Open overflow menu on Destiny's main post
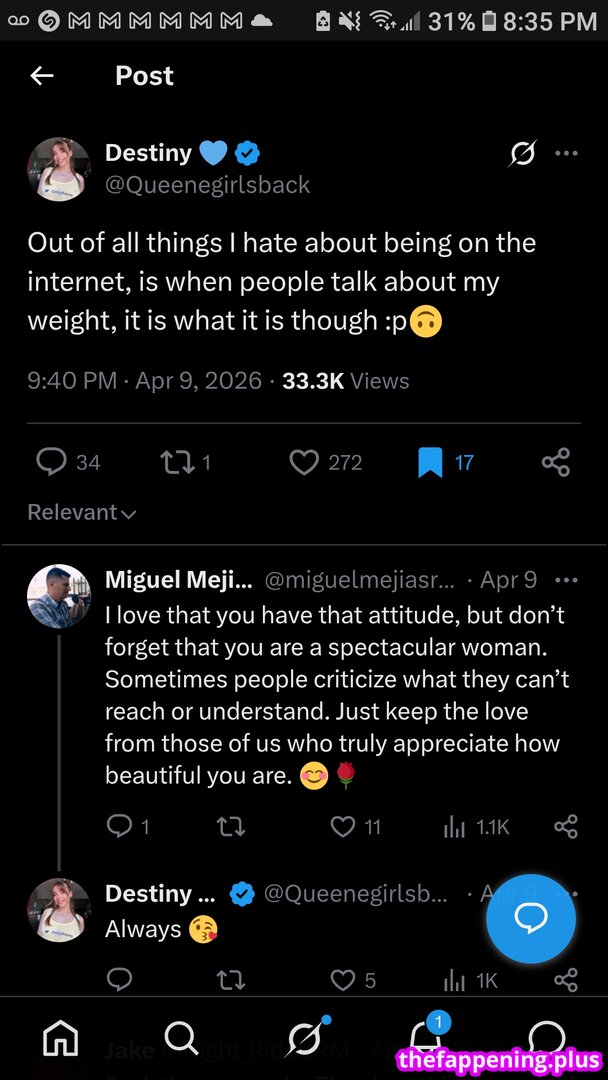The image size is (608, 1080). click(x=566, y=153)
